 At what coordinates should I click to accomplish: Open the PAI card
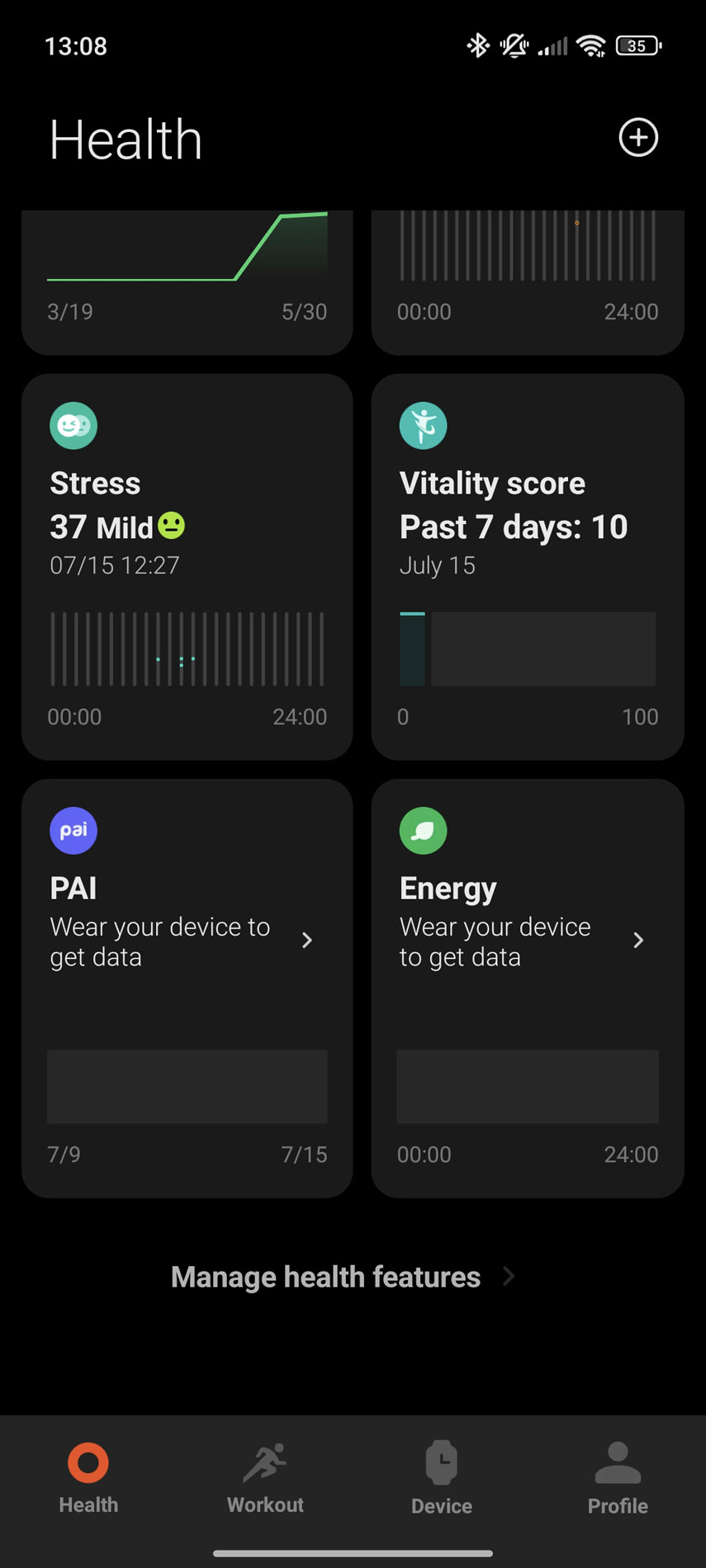point(187,988)
